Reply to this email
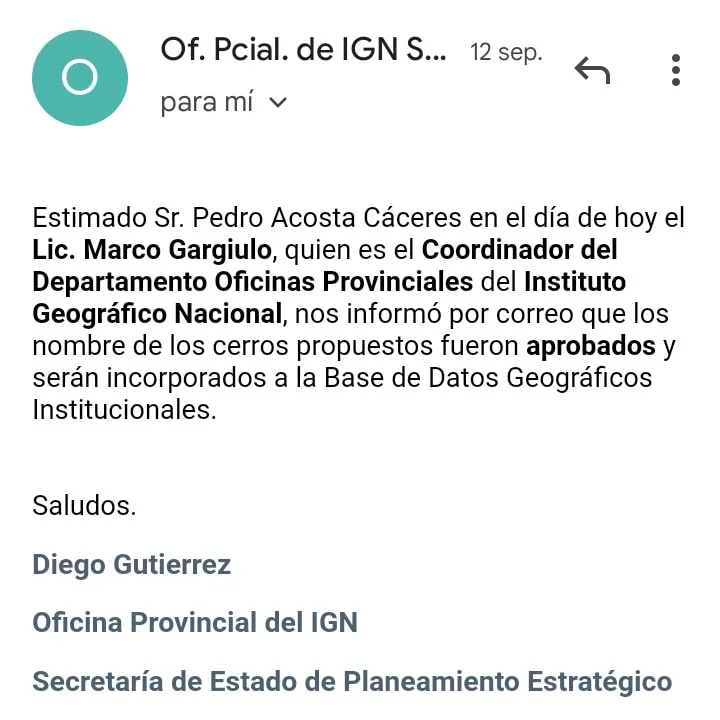 592,71
